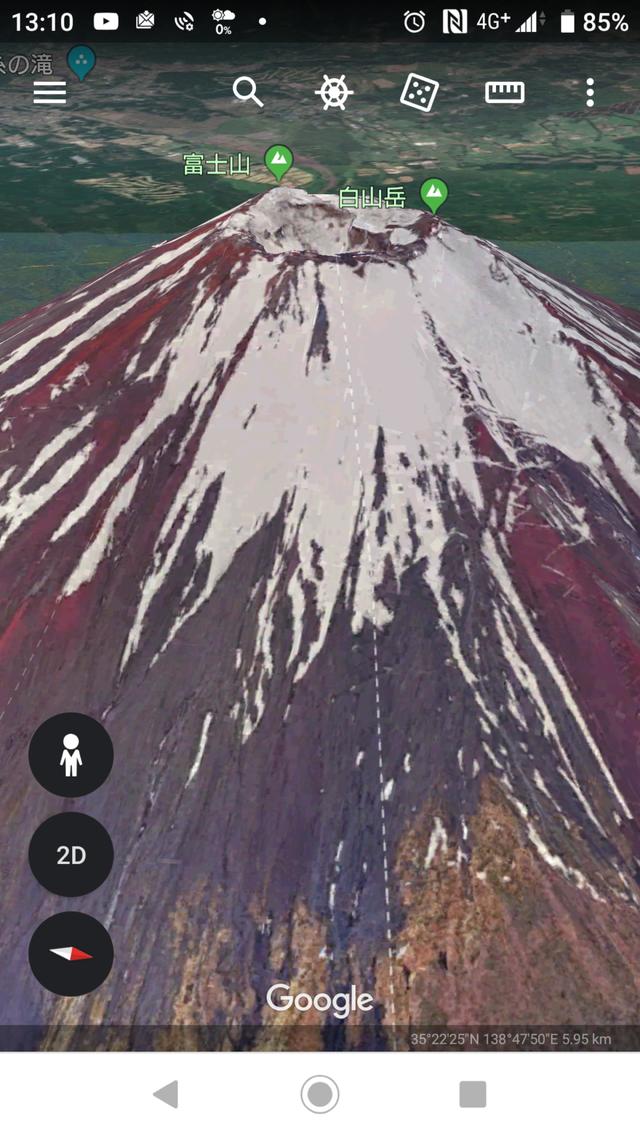640x1137 pixels.
Task: Switch to 2D view
Action: coord(71,855)
